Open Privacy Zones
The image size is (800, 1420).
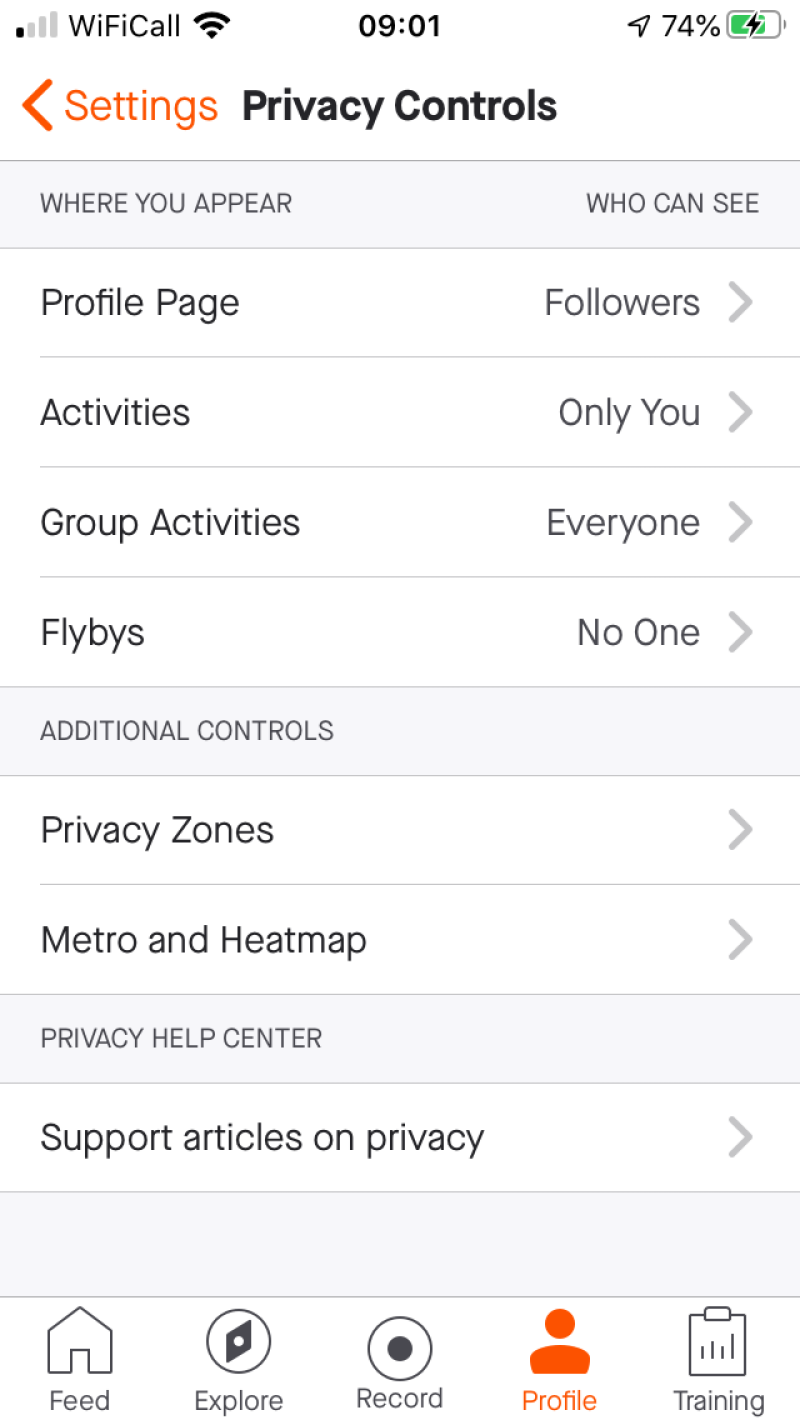point(400,830)
